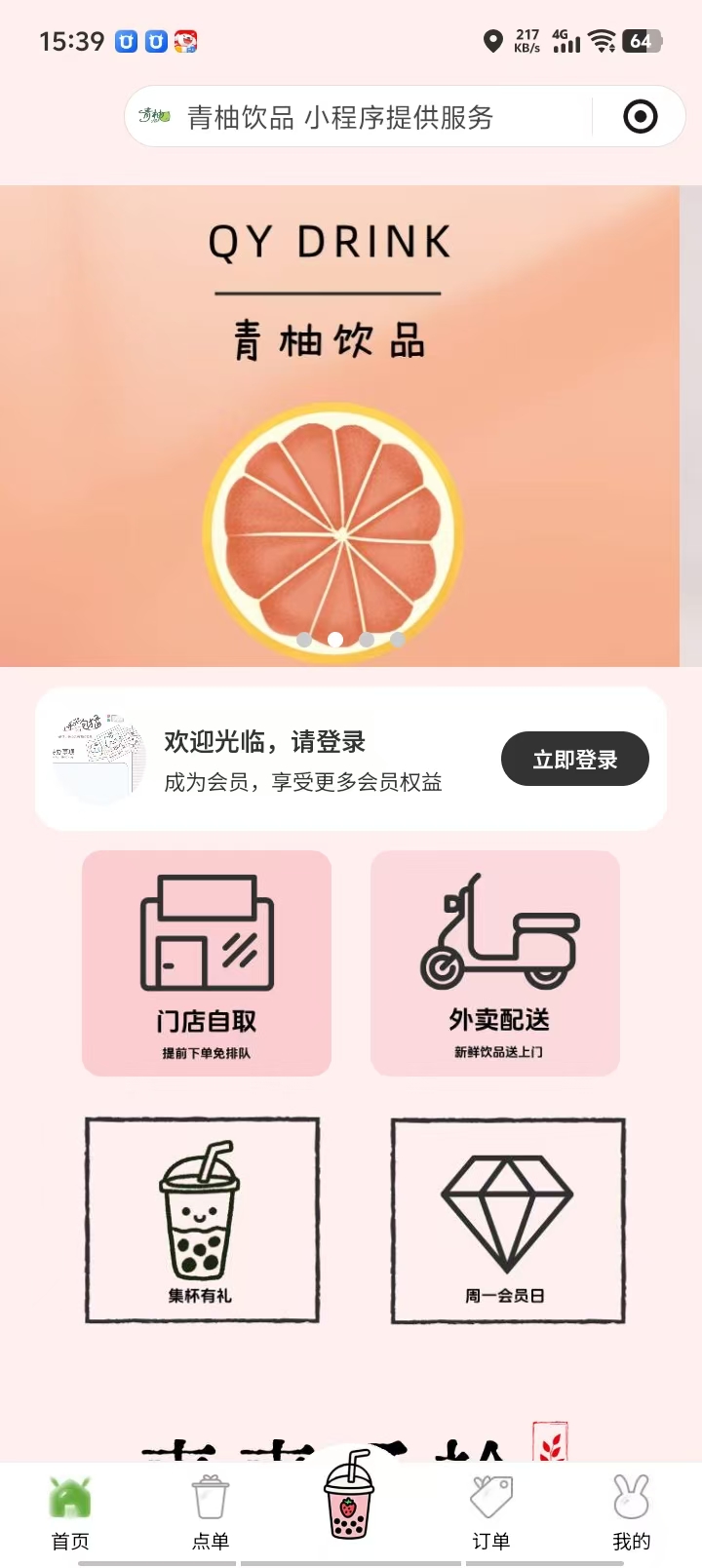Switch to the 我的 profile tab
The image size is (702, 1568).
pos(631,1513)
